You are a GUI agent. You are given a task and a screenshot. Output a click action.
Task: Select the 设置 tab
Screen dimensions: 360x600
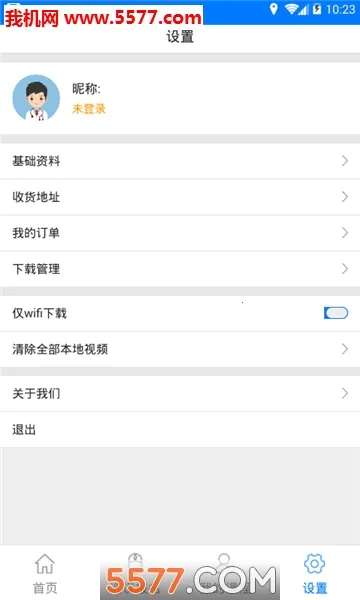point(314,574)
